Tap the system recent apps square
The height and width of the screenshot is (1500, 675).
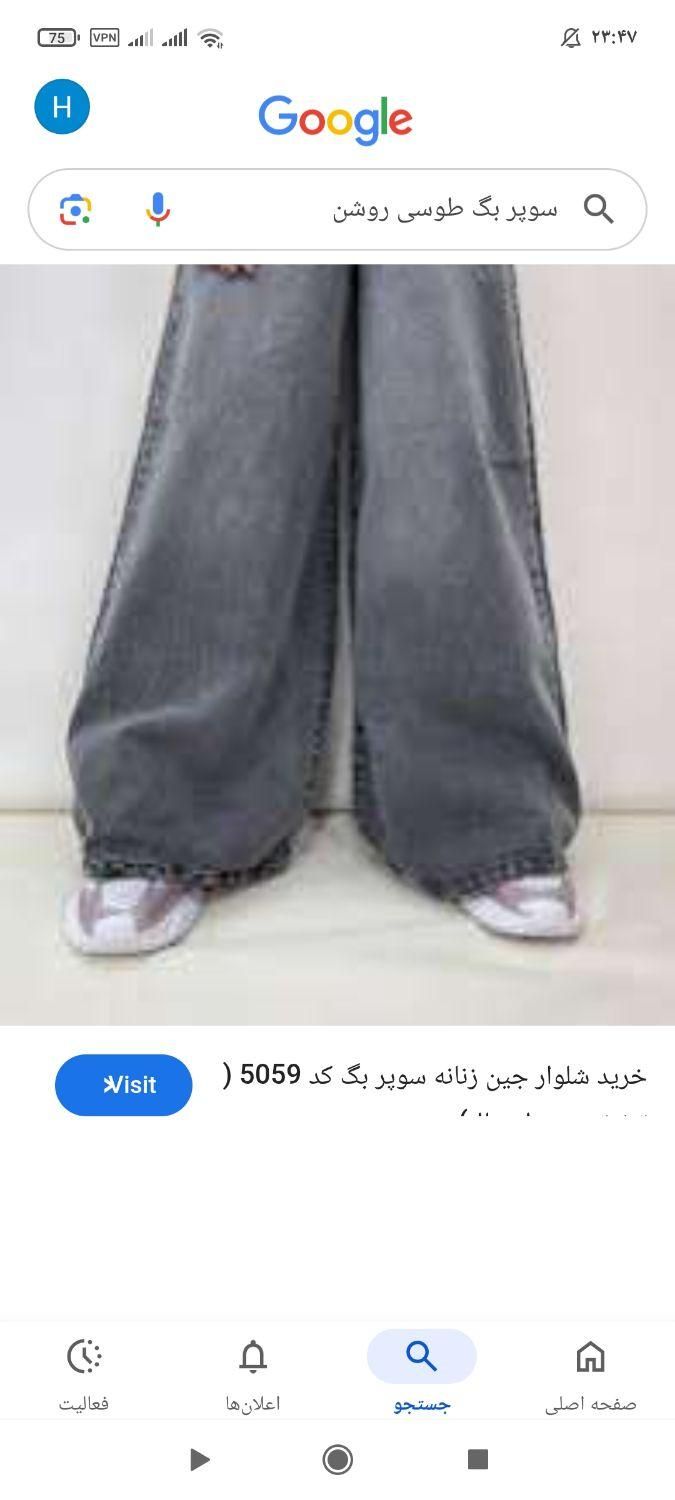click(478, 1460)
